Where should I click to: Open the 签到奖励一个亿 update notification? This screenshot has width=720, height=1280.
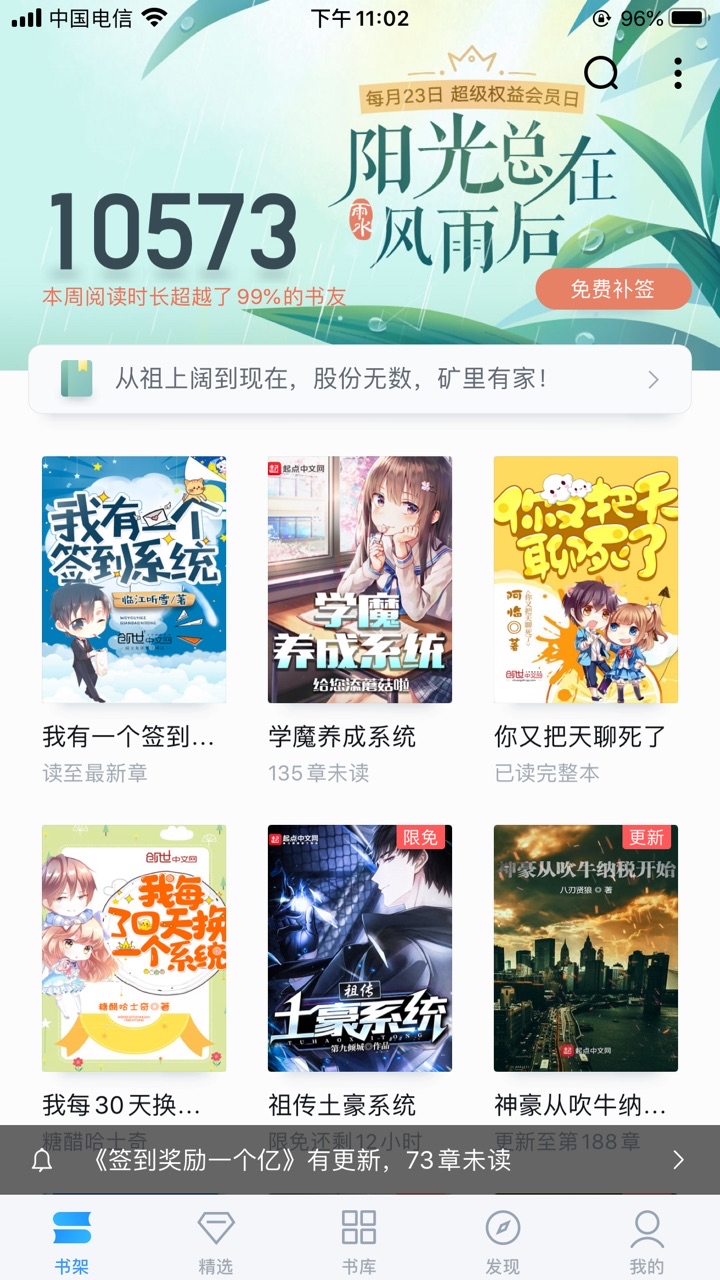[x=360, y=1160]
